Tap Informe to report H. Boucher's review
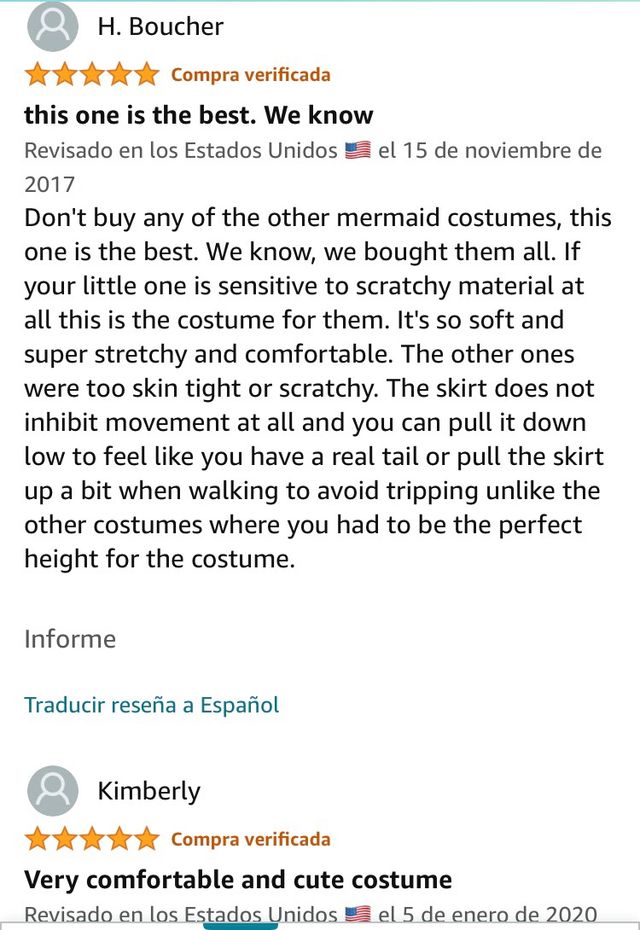The height and width of the screenshot is (930, 640). pyautogui.click(x=70, y=639)
